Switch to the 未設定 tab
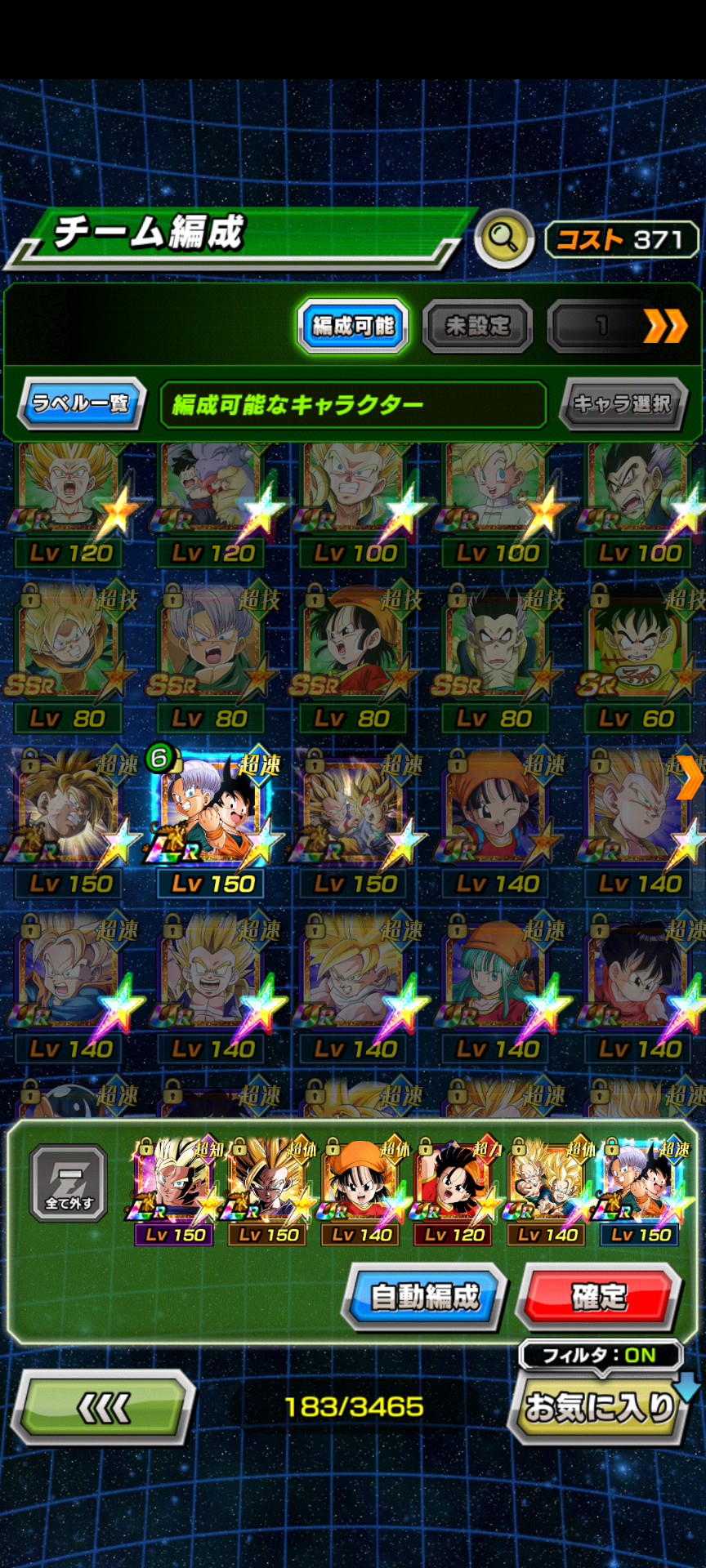 pos(477,327)
